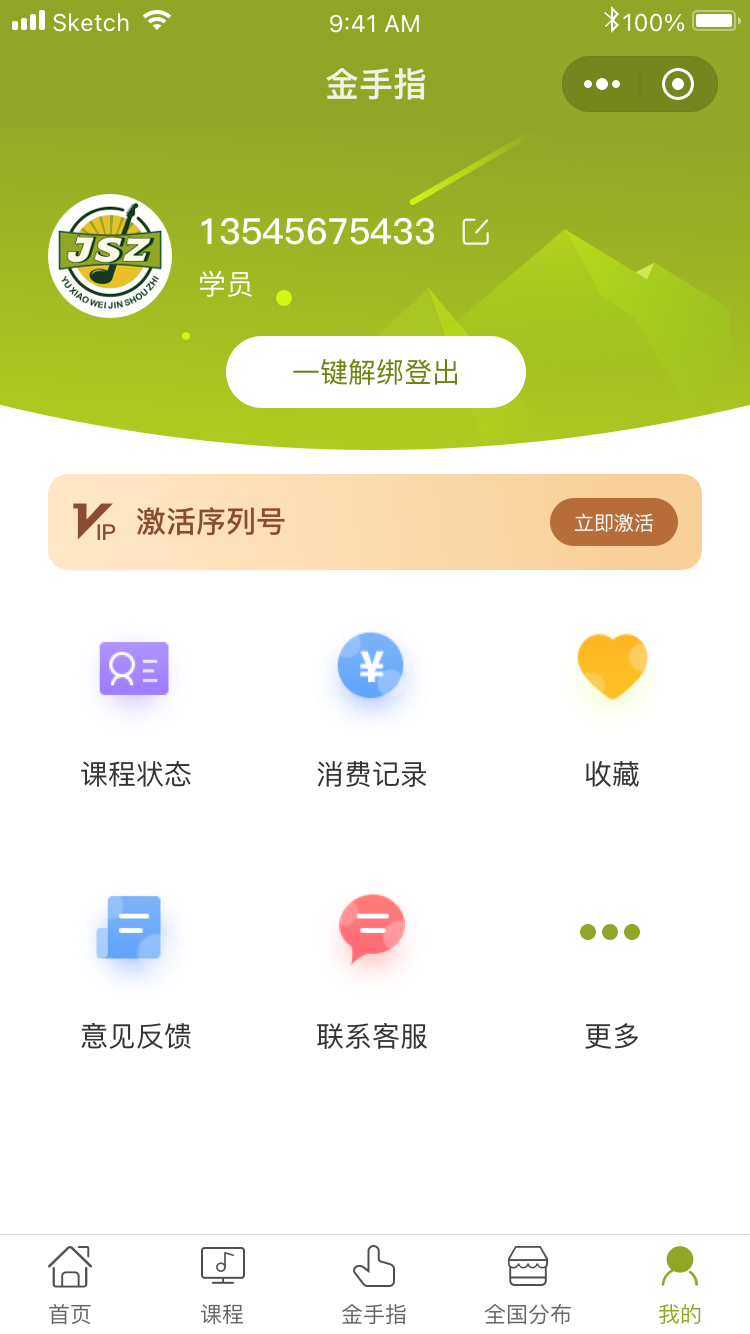Switch to the 首页 tab
Viewport: 750px width, 1334px height.
click(x=70, y=1285)
